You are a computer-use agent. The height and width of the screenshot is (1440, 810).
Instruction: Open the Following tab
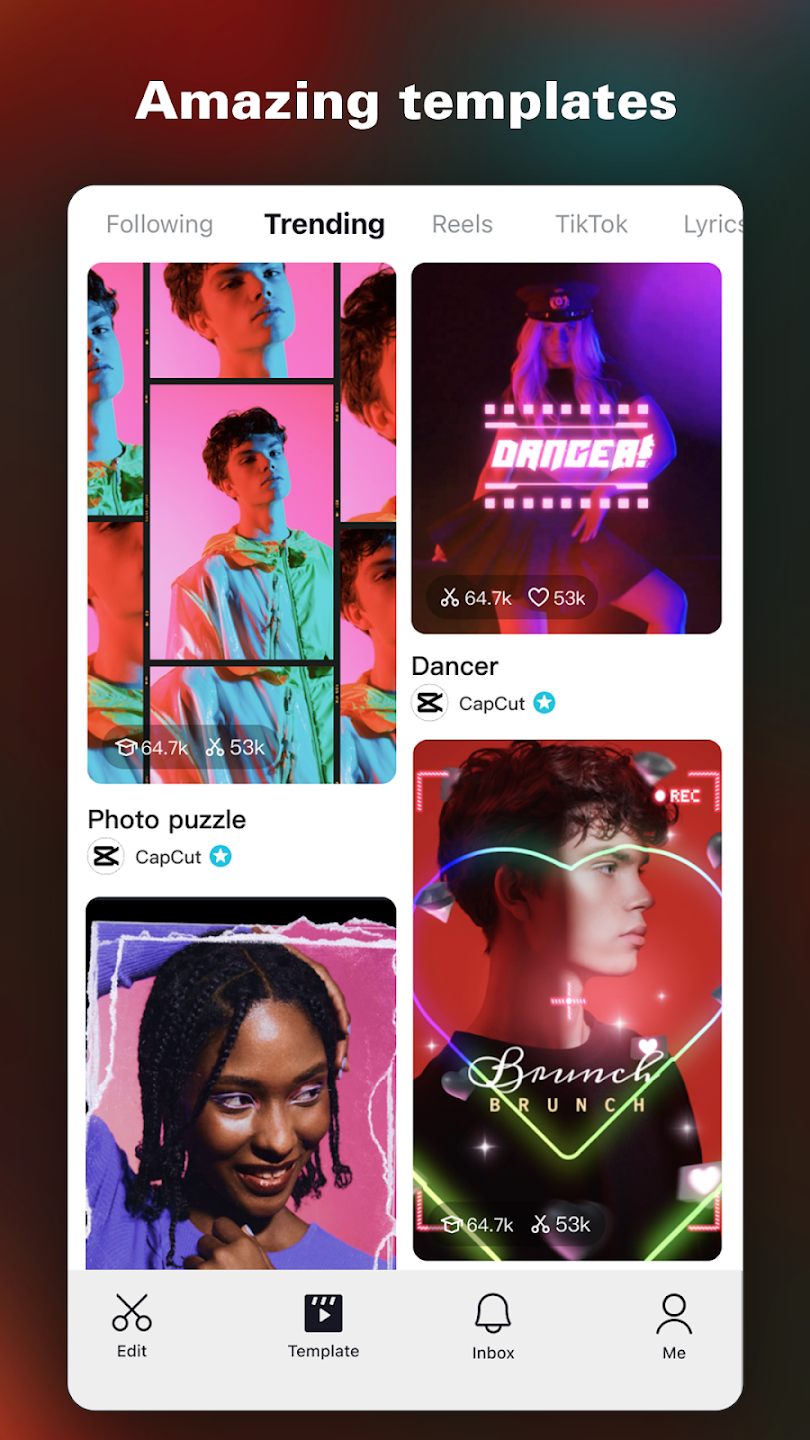click(x=159, y=224)
